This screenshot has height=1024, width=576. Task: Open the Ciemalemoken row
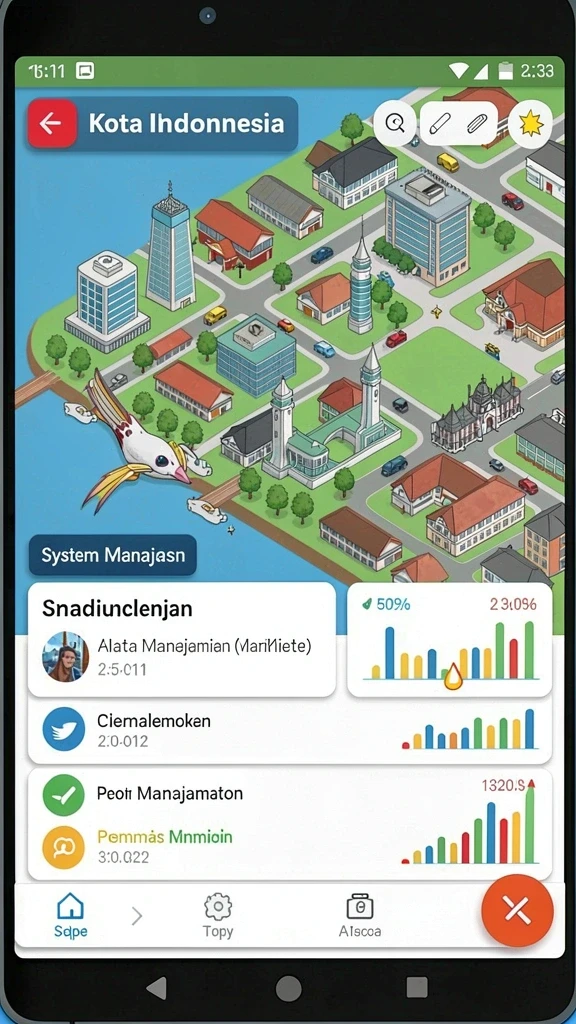coord(289,730)
